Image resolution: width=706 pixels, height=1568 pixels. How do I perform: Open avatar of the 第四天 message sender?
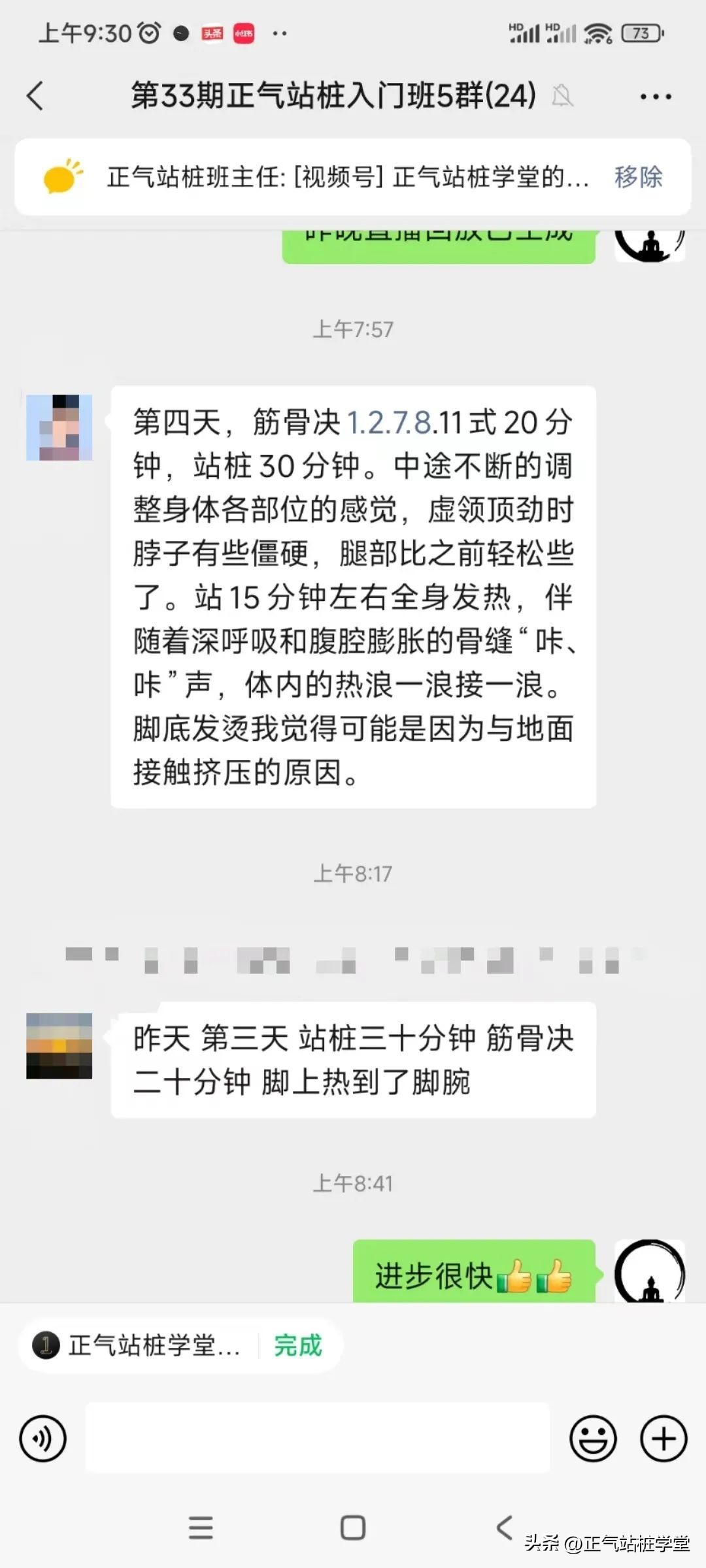coord(59,427)
